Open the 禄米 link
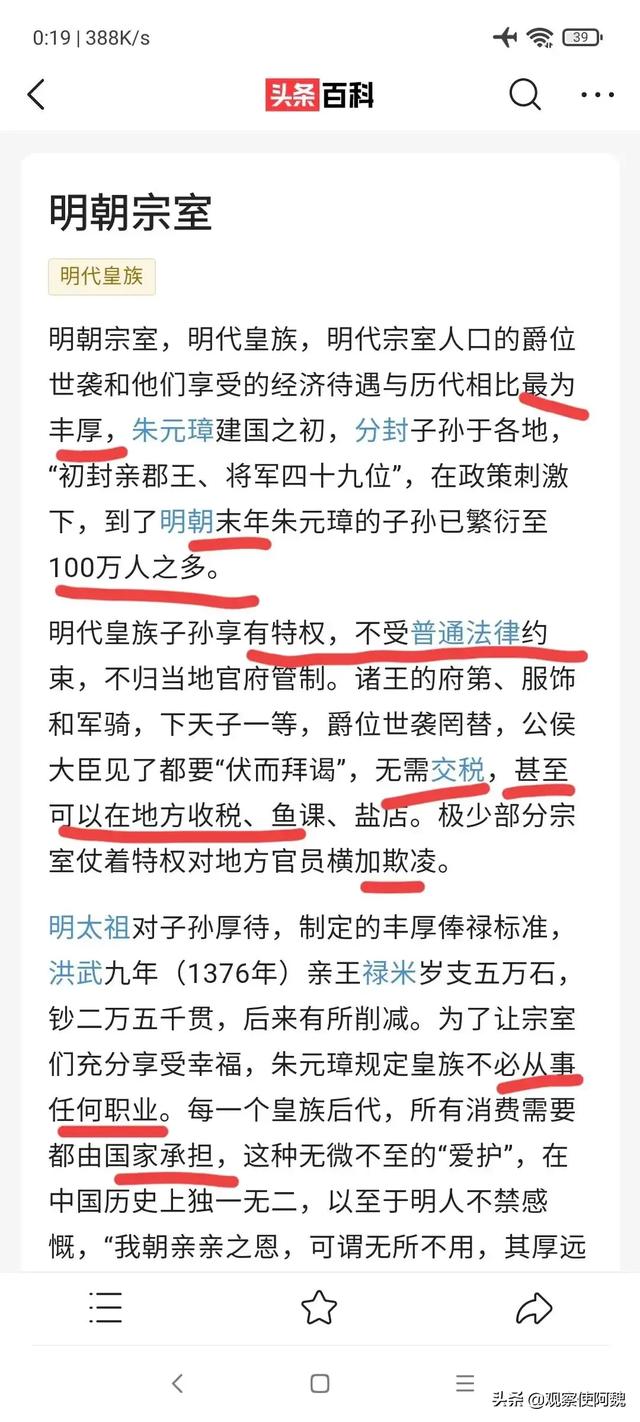This screenshot has height=1422, width=640. 389,973
